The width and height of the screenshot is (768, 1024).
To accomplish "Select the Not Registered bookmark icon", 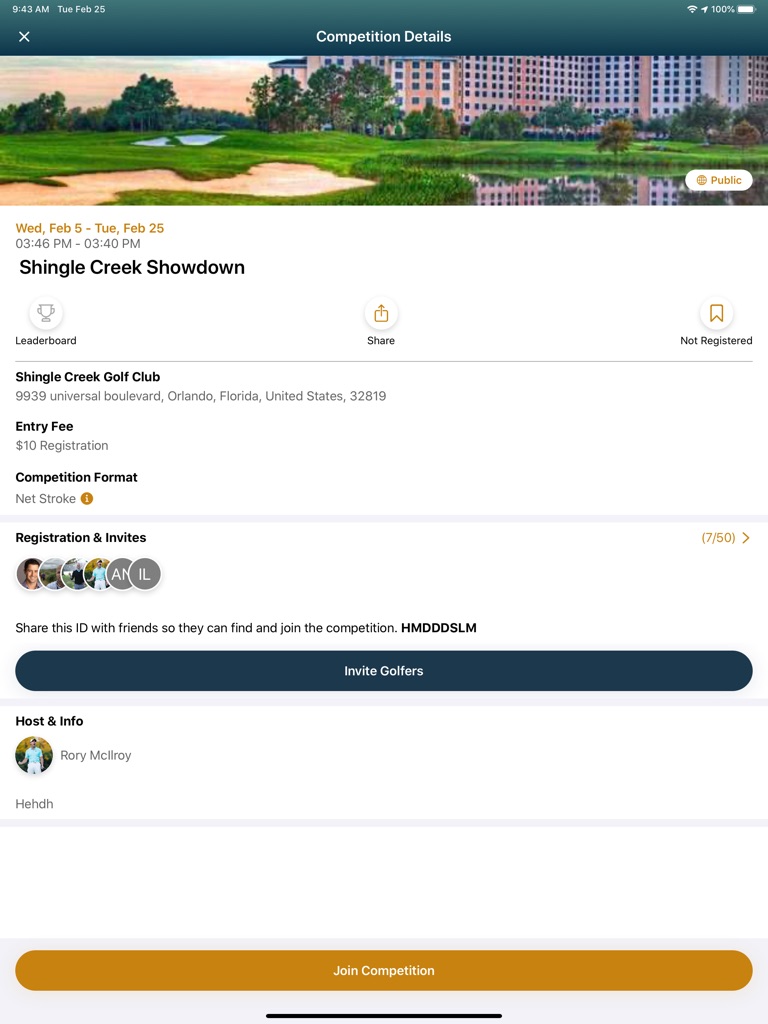I will pos(716,313).
